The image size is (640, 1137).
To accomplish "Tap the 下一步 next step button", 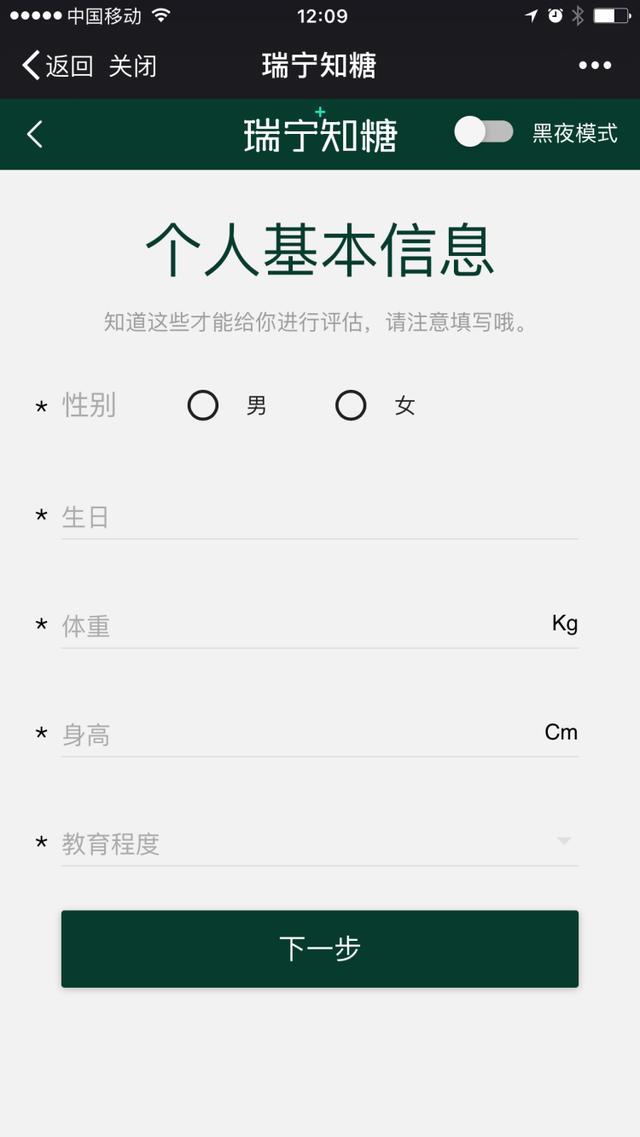I will tap(320, 948).
